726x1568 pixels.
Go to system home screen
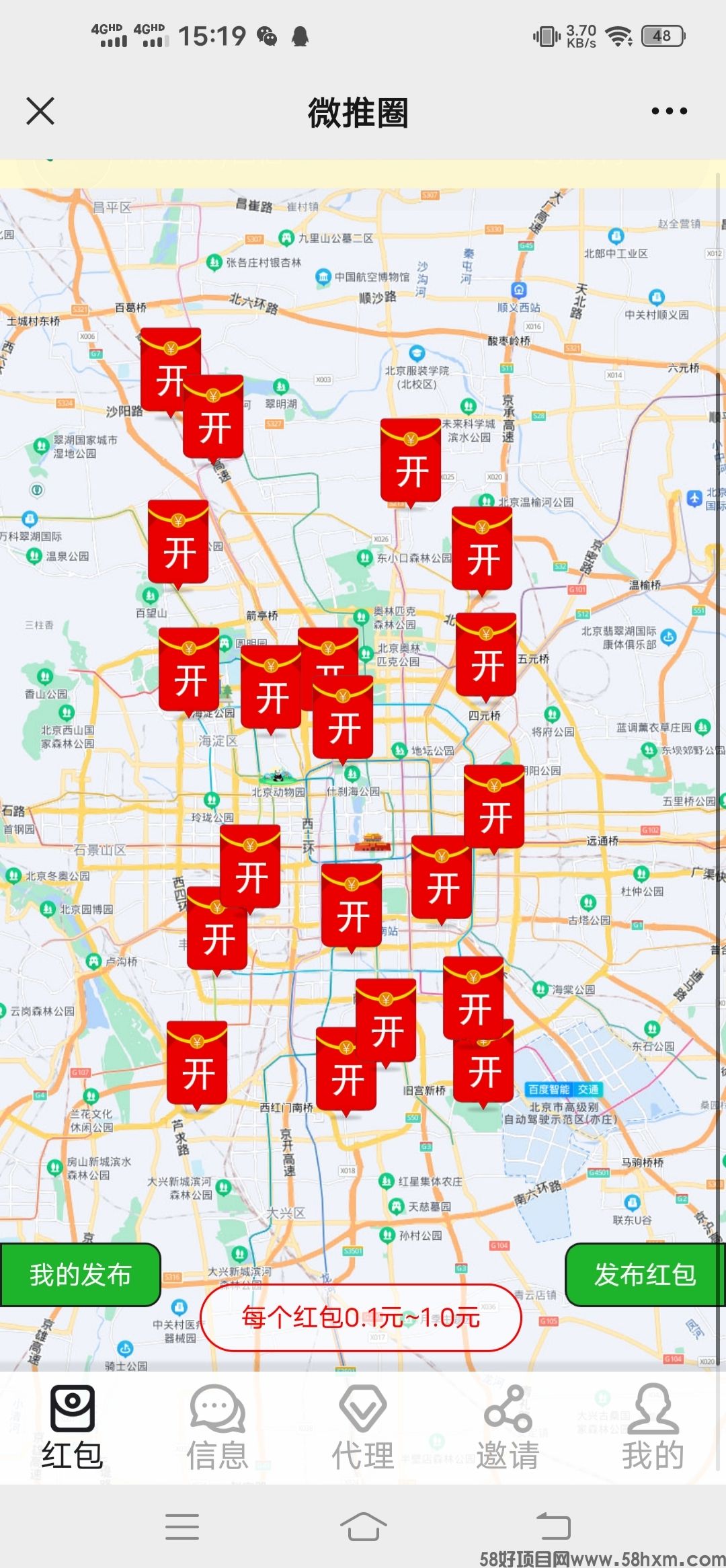click(x=363, y=1526)
